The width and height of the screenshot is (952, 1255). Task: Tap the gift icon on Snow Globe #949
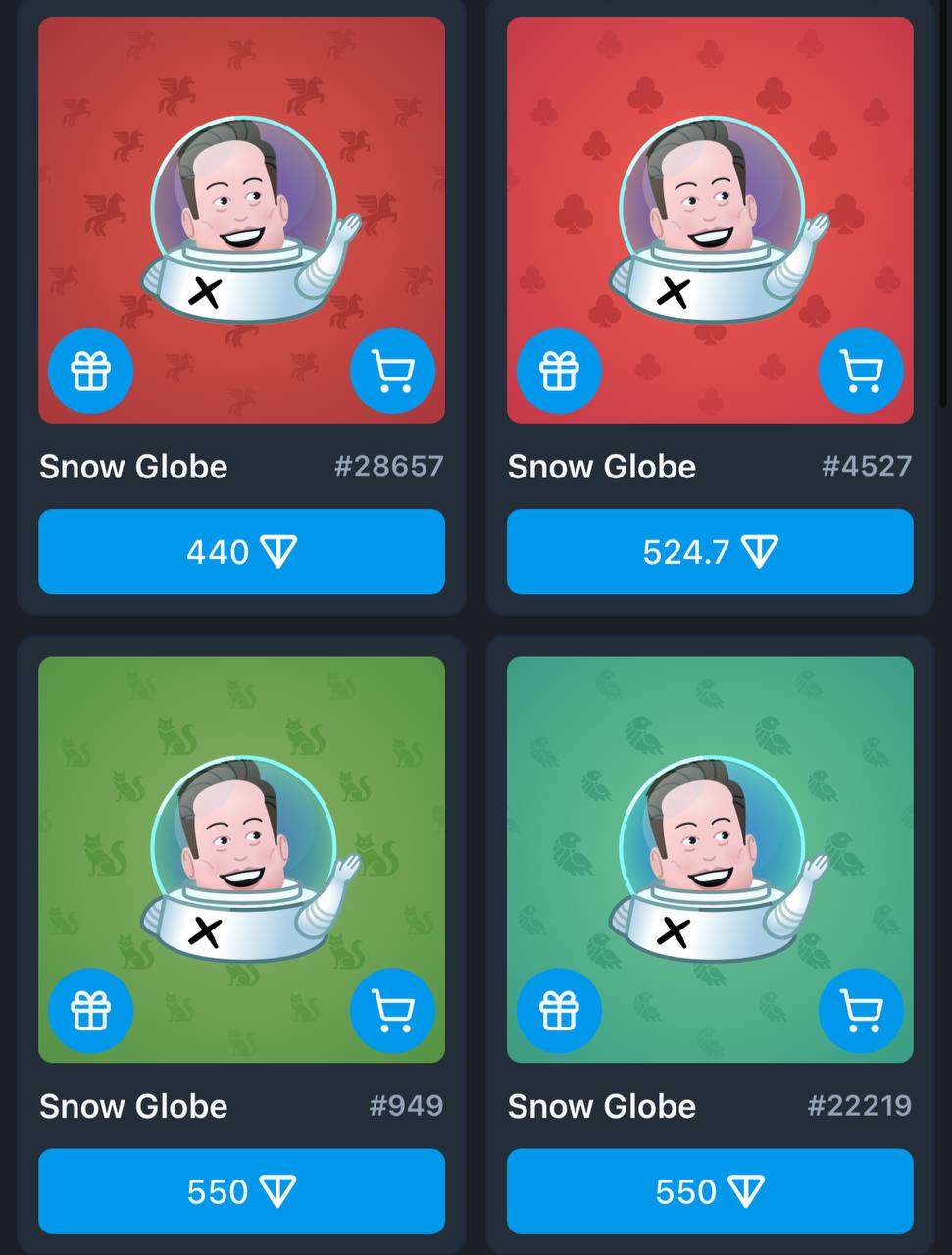click(90, 1010)
